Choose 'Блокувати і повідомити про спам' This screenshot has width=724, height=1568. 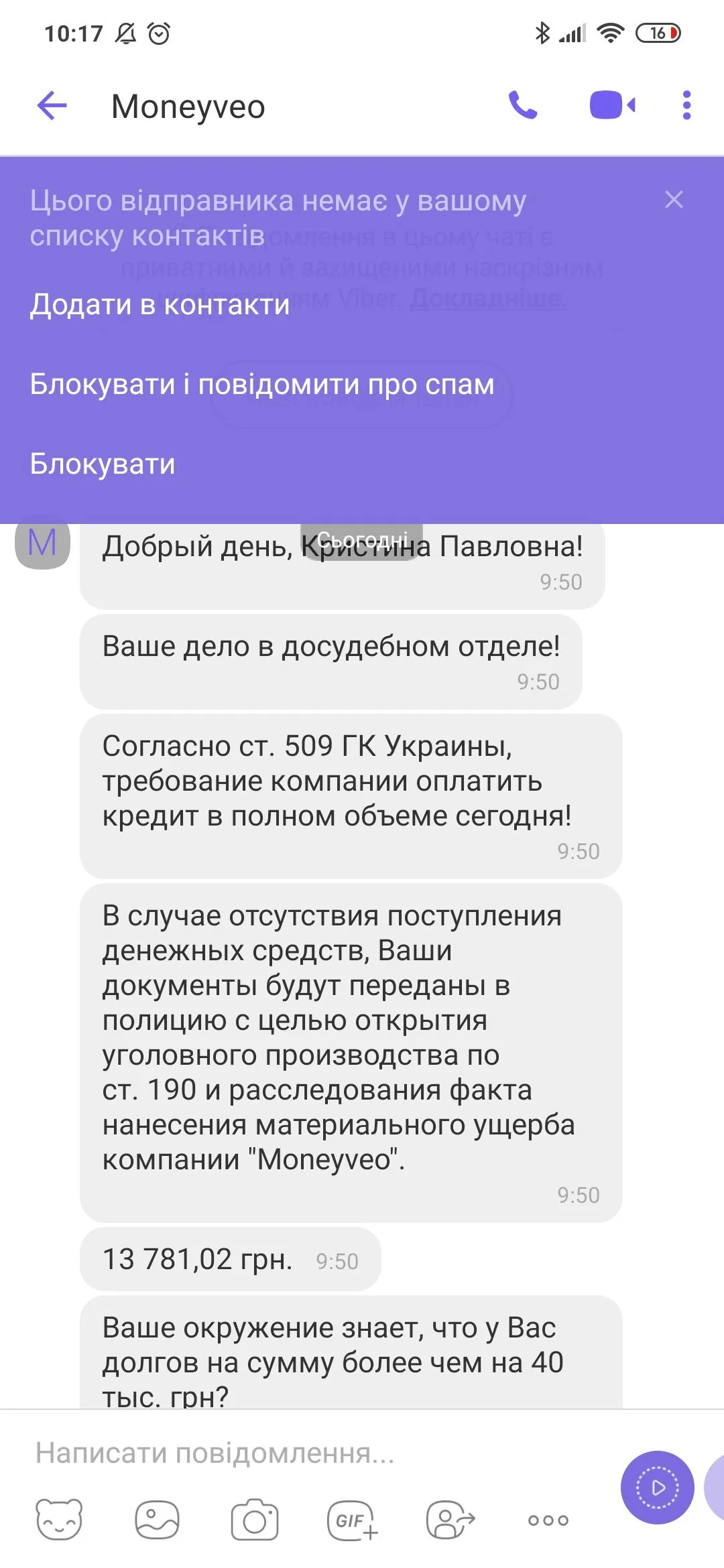click(262, 385)
